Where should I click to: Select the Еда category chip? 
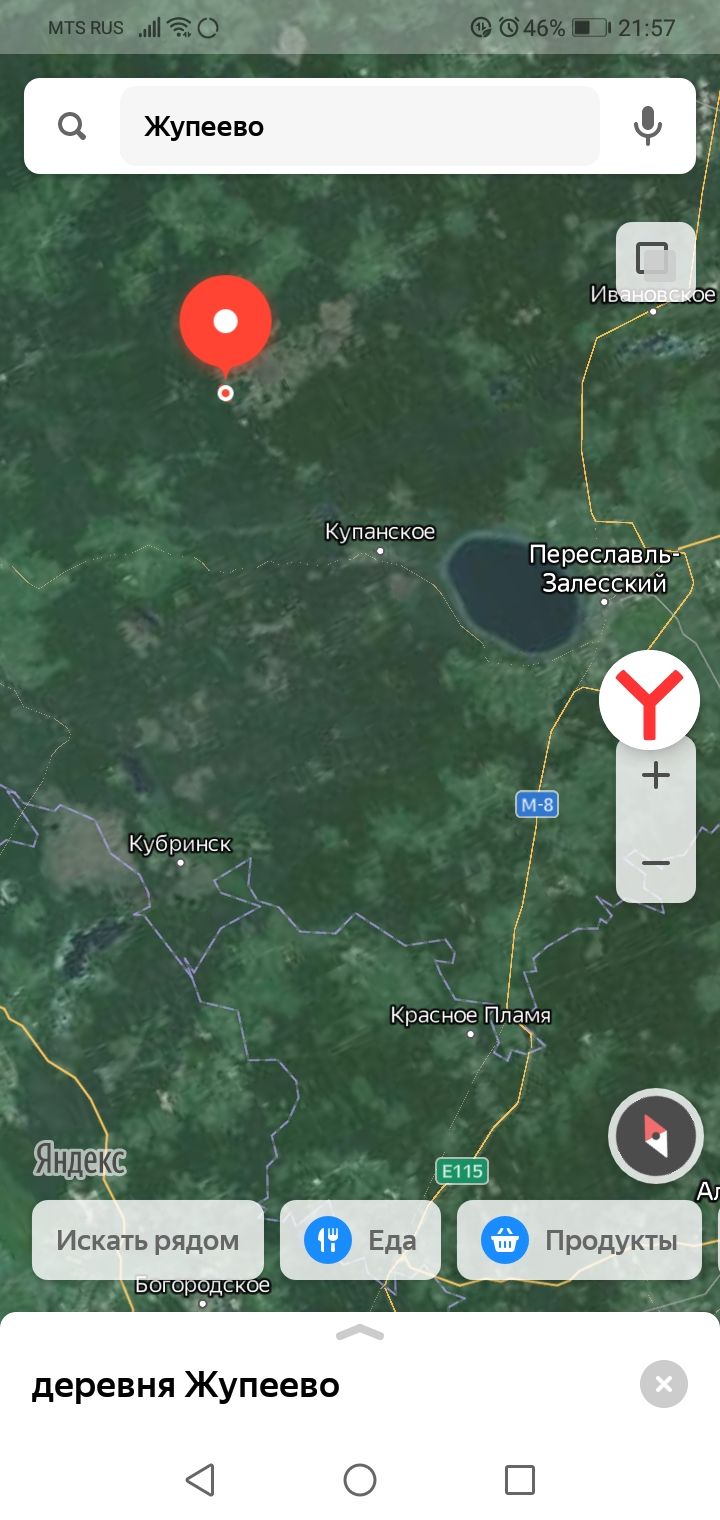[x=360, y=1240]
